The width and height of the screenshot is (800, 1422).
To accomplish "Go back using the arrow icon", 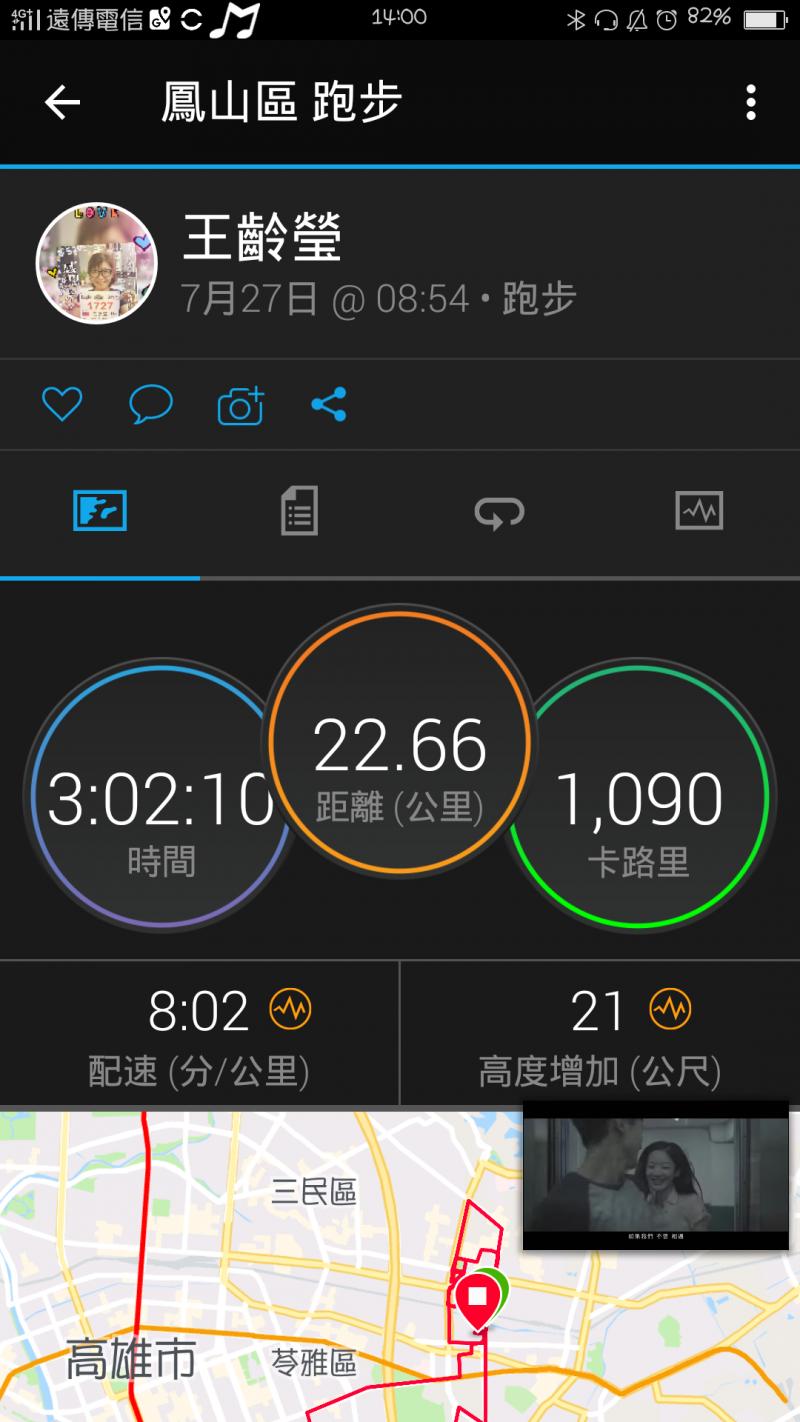I will tap(62, 102).
